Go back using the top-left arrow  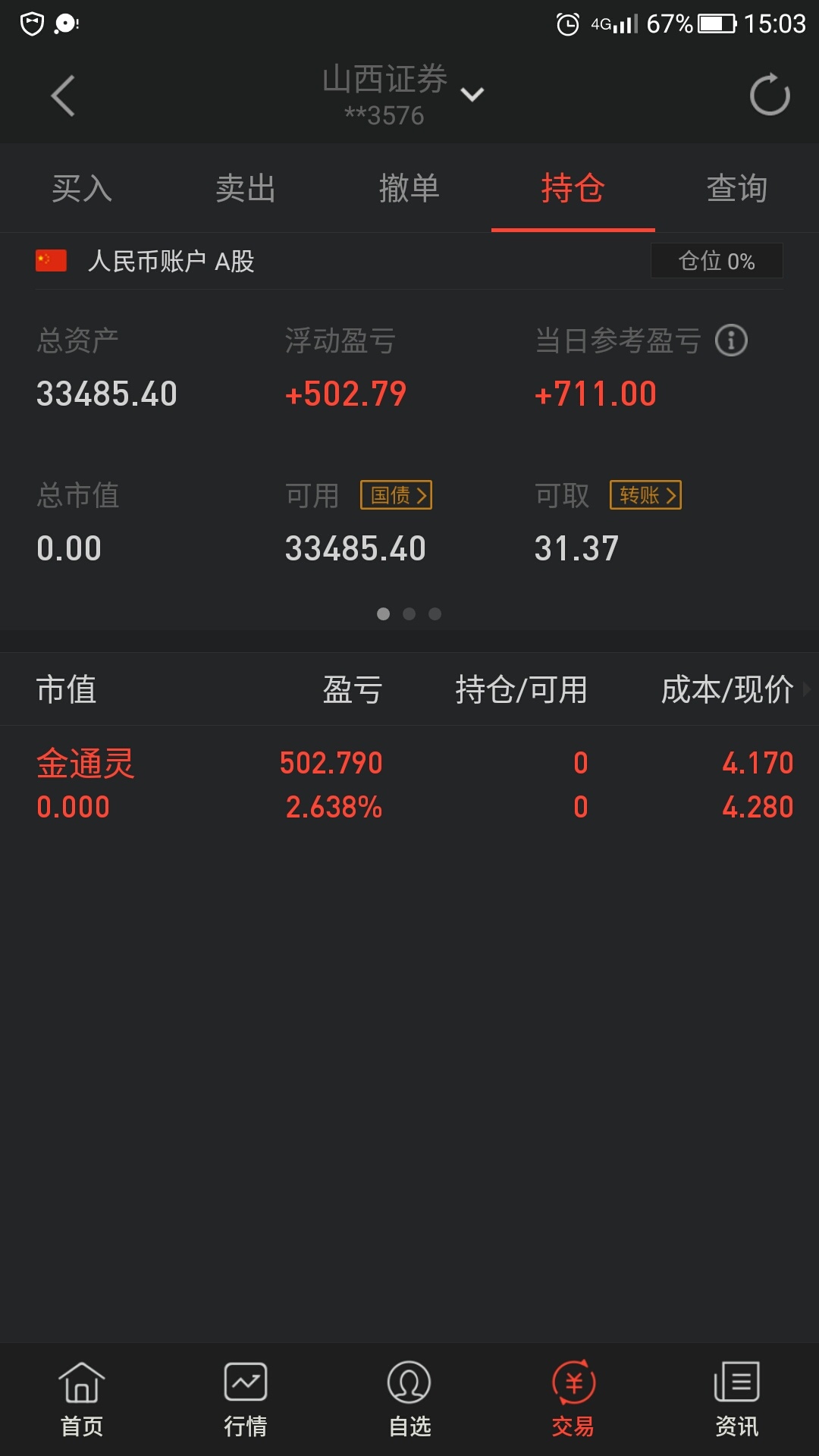tap(63, 96)
